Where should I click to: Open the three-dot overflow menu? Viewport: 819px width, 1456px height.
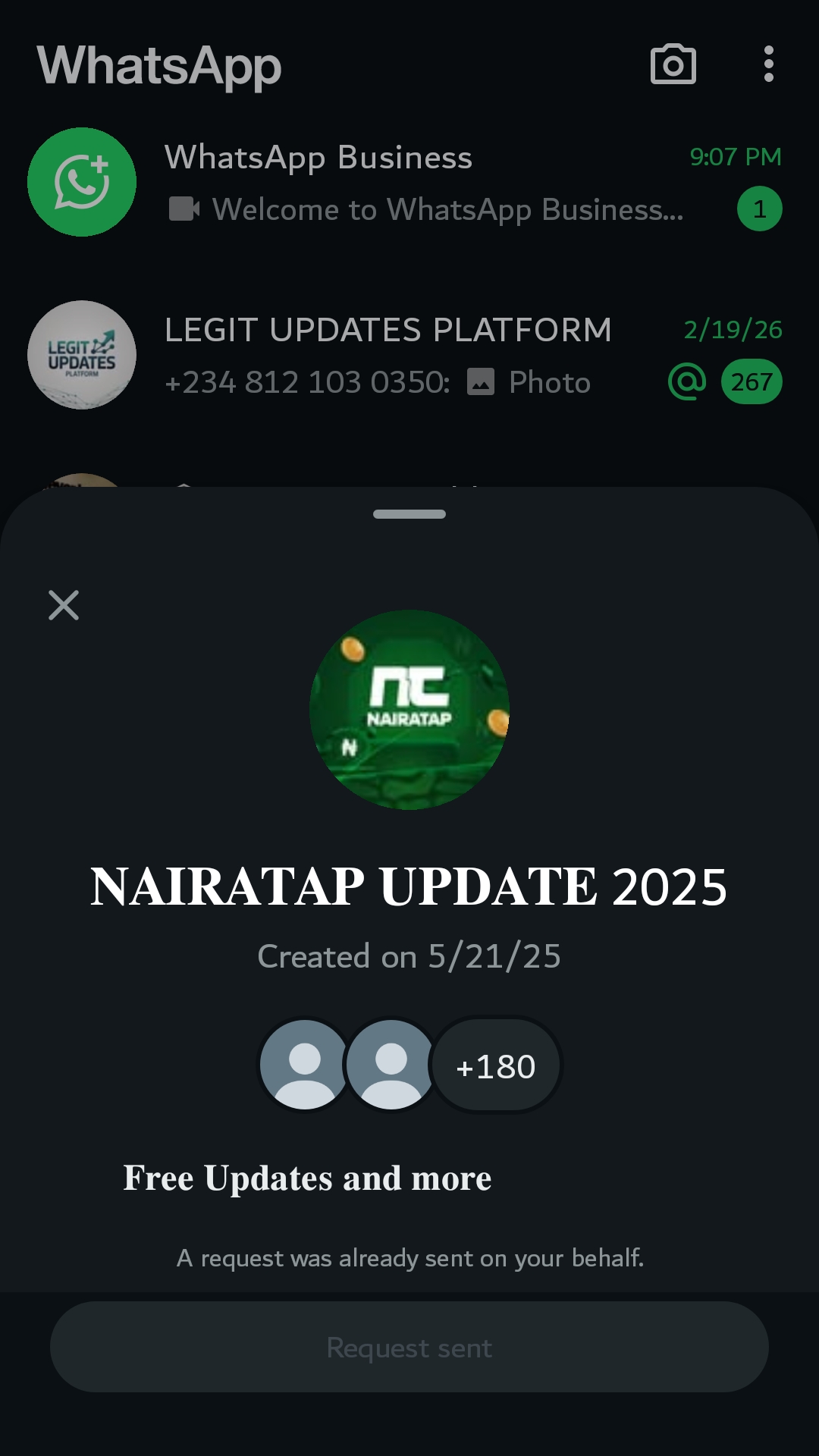[x=768, y=64]
